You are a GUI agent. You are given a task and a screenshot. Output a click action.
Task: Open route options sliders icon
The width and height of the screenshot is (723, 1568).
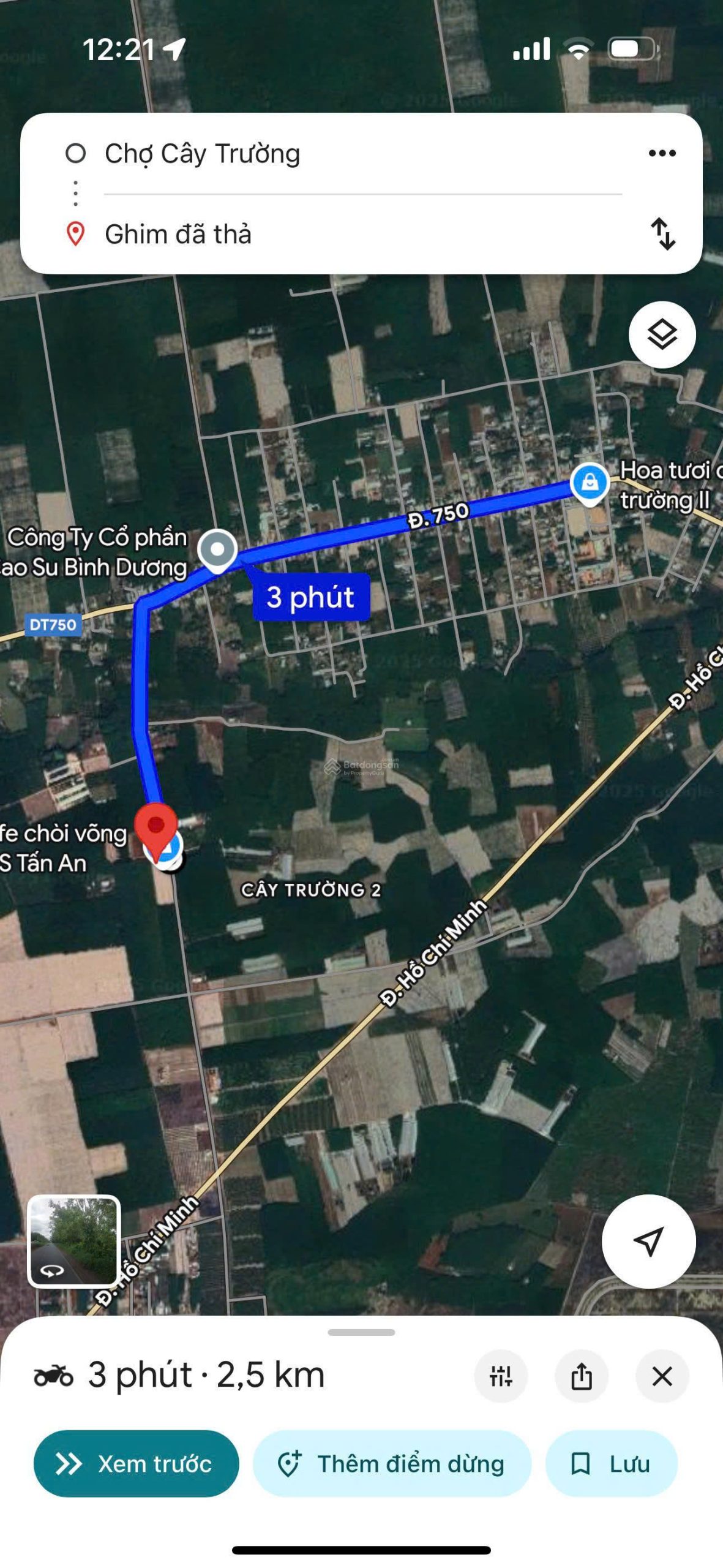501,1376
